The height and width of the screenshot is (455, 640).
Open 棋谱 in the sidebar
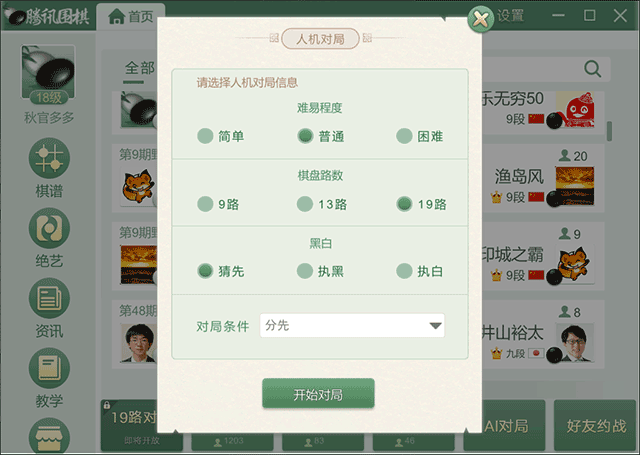click(49, 168)
